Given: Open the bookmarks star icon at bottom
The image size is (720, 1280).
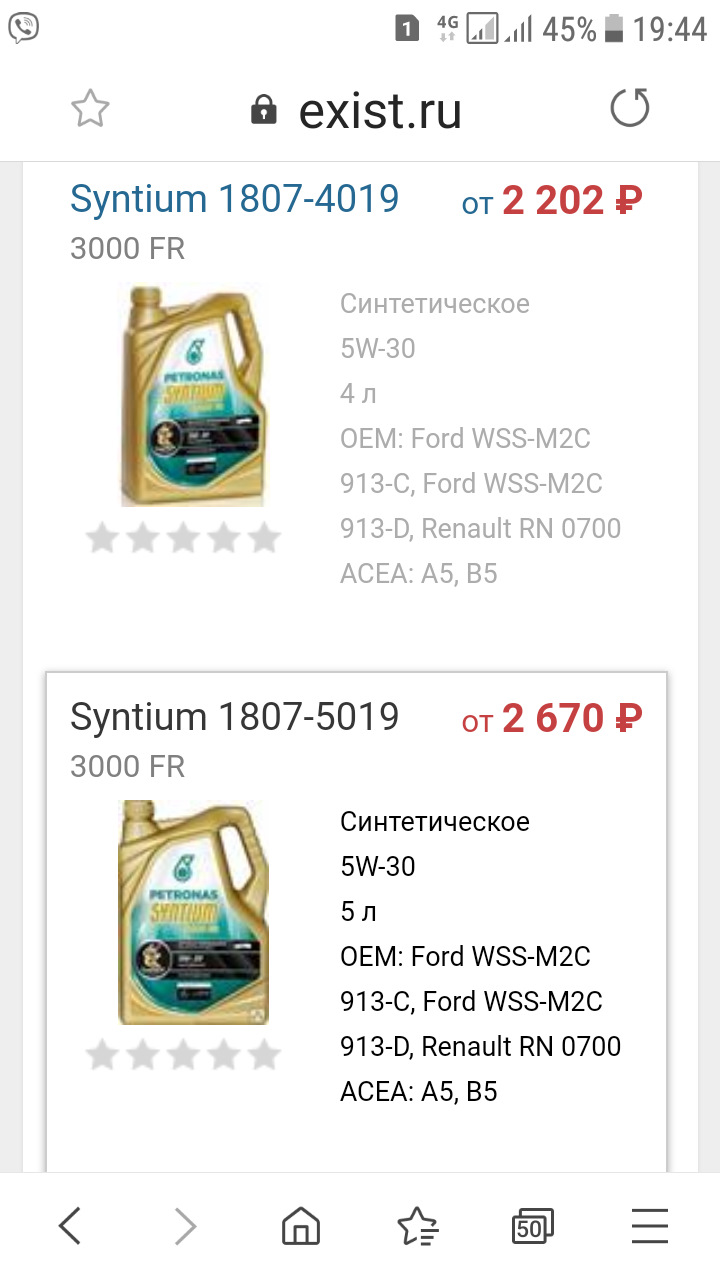Looking at the screenshot, I should click(419, 1225).
